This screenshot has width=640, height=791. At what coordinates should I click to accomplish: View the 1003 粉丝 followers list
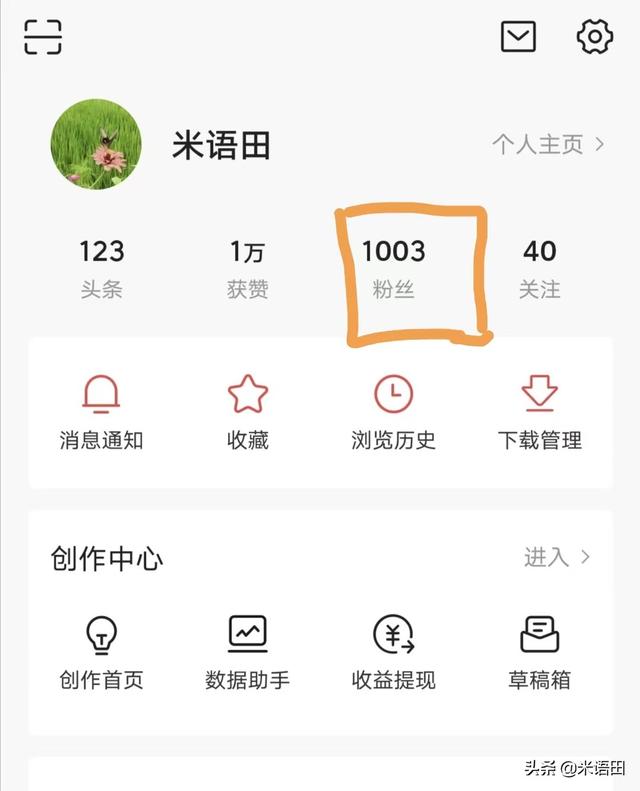click(393, 268)
